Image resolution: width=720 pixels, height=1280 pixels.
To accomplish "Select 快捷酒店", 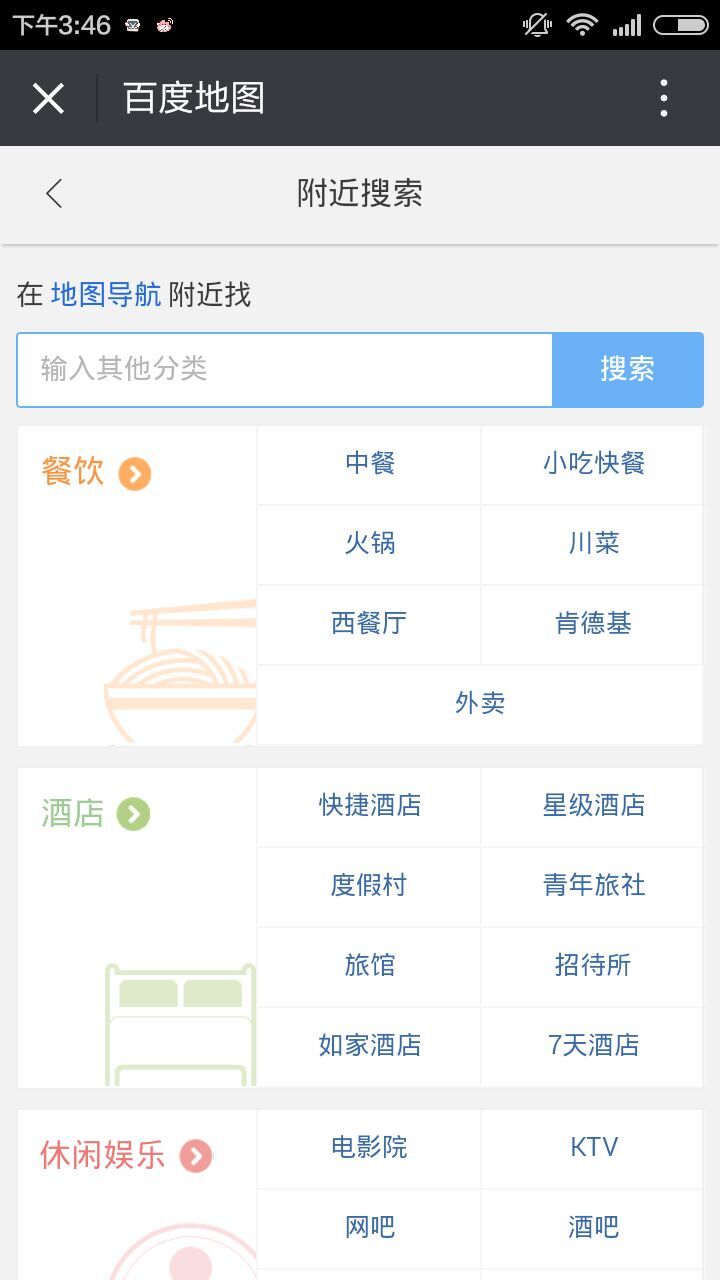I will 370,806.
